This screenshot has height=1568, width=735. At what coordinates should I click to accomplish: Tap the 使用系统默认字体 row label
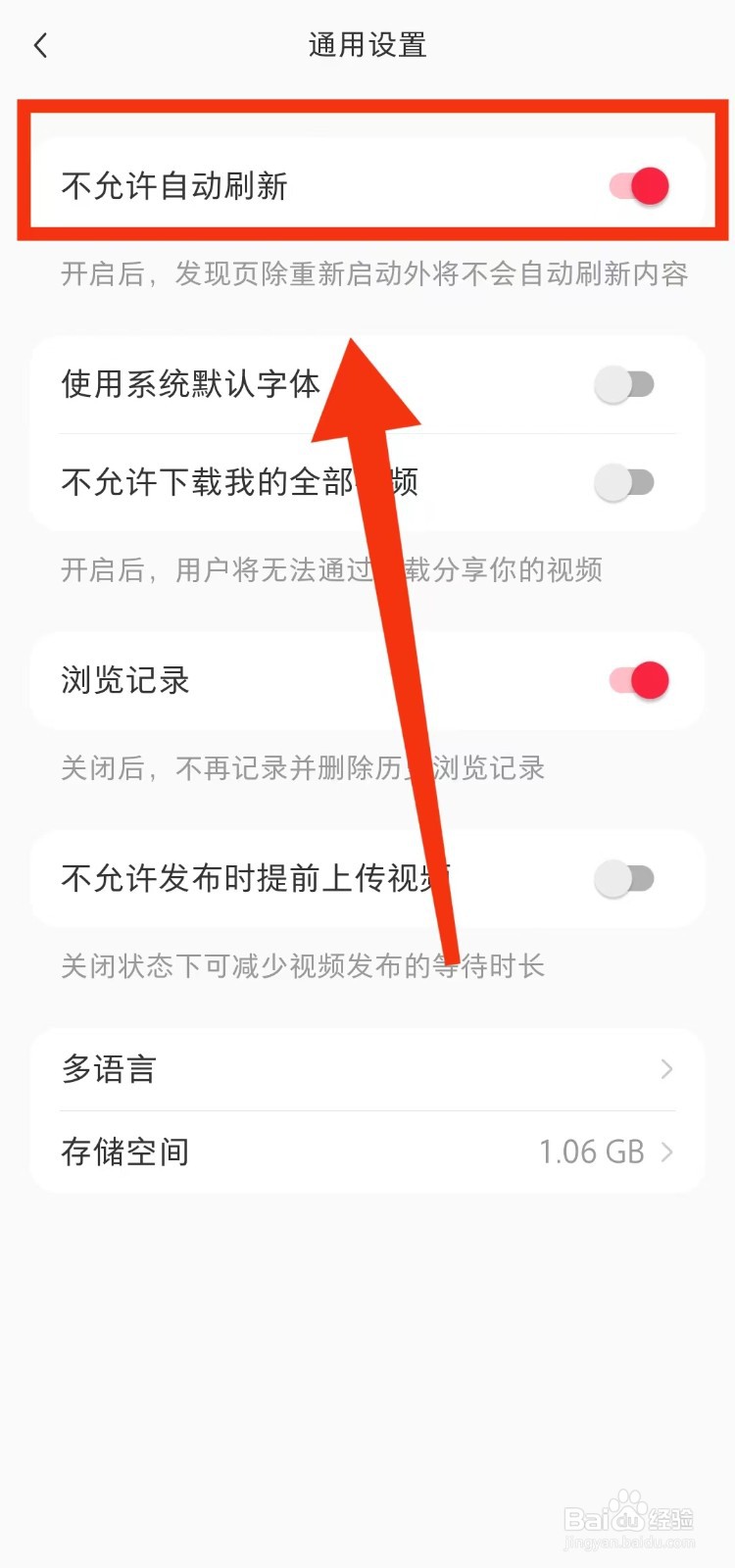[x=190, y=384]
